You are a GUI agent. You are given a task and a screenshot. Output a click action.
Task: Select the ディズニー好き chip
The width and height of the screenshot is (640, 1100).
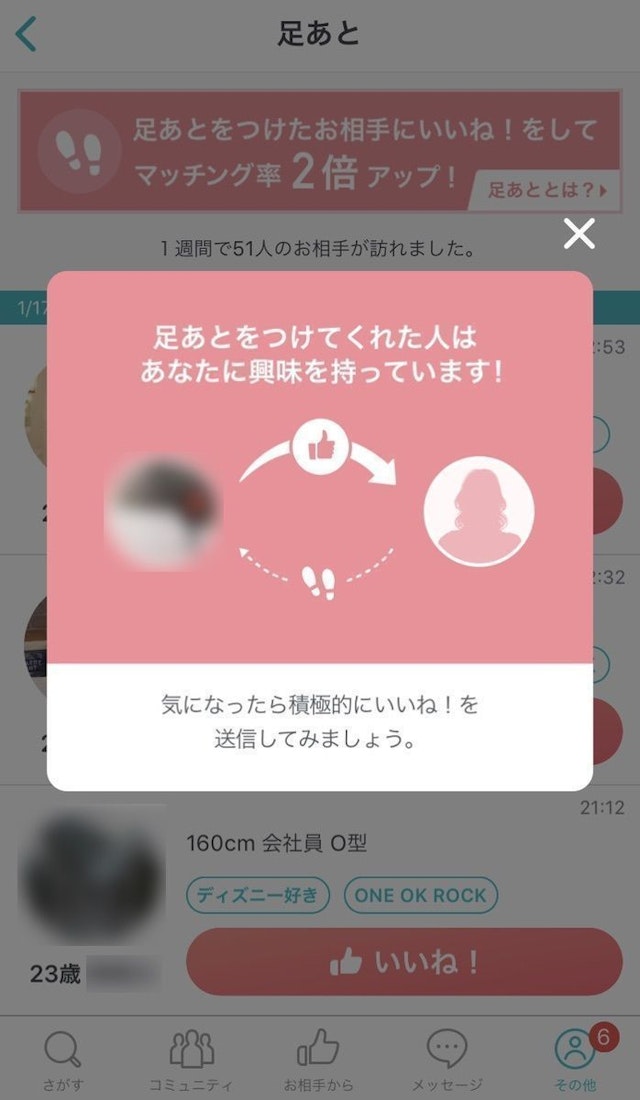coord(258,895)
